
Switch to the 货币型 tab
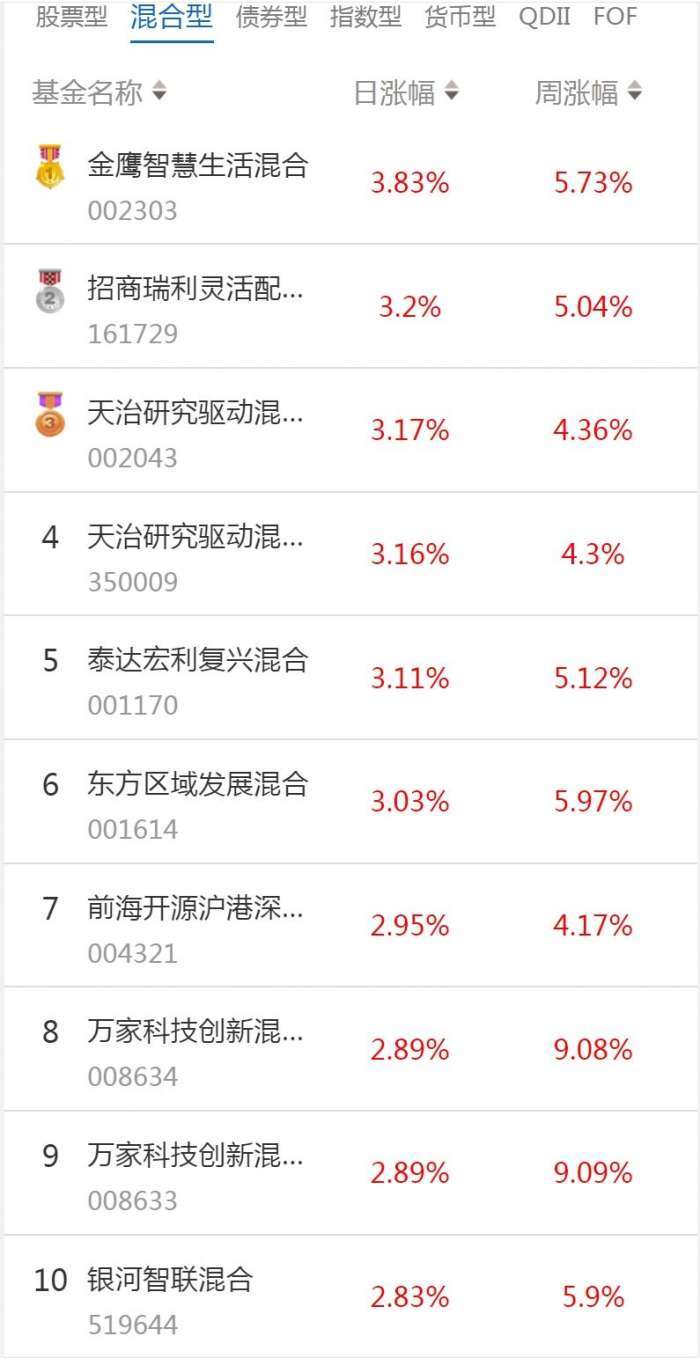[460, 17]
